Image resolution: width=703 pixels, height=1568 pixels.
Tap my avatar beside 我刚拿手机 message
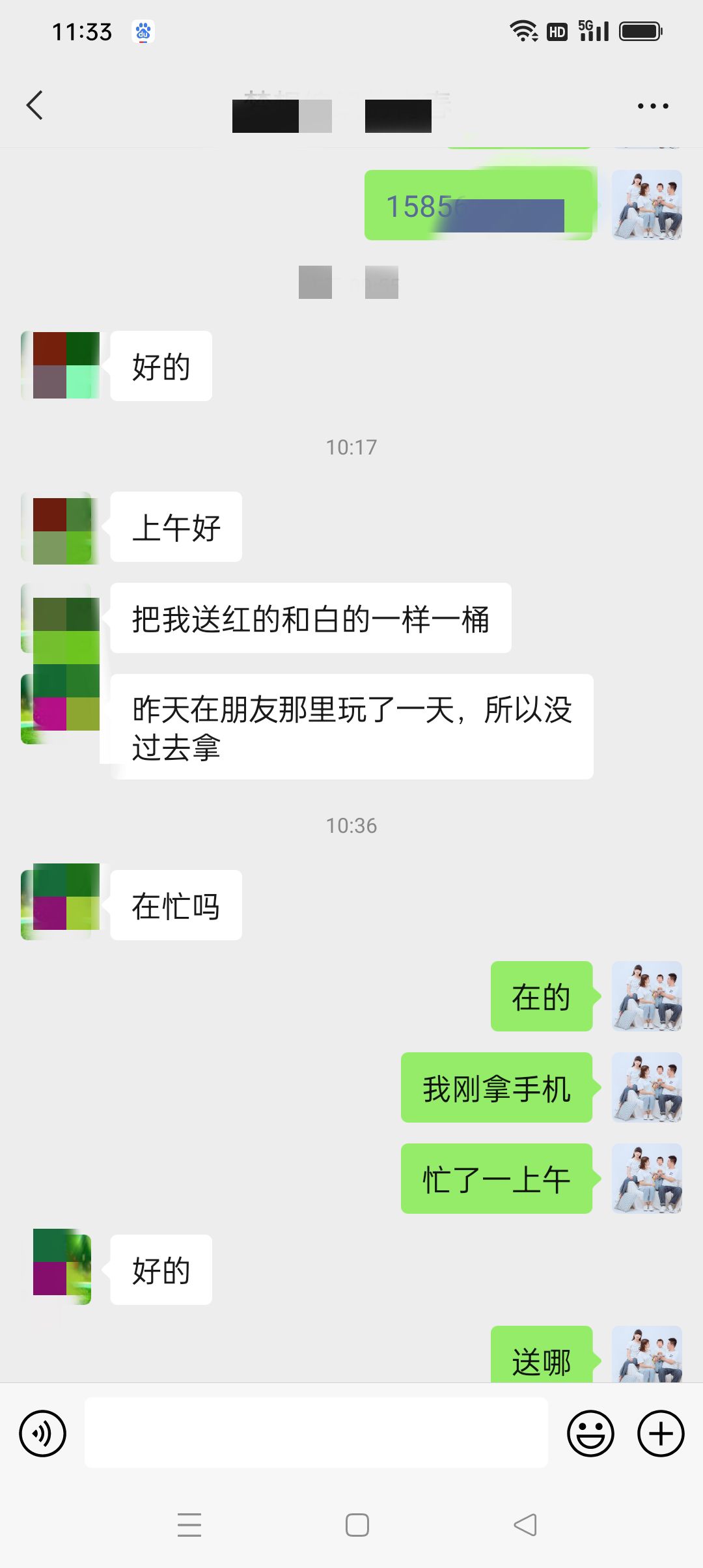click(x=646, y=1087)
